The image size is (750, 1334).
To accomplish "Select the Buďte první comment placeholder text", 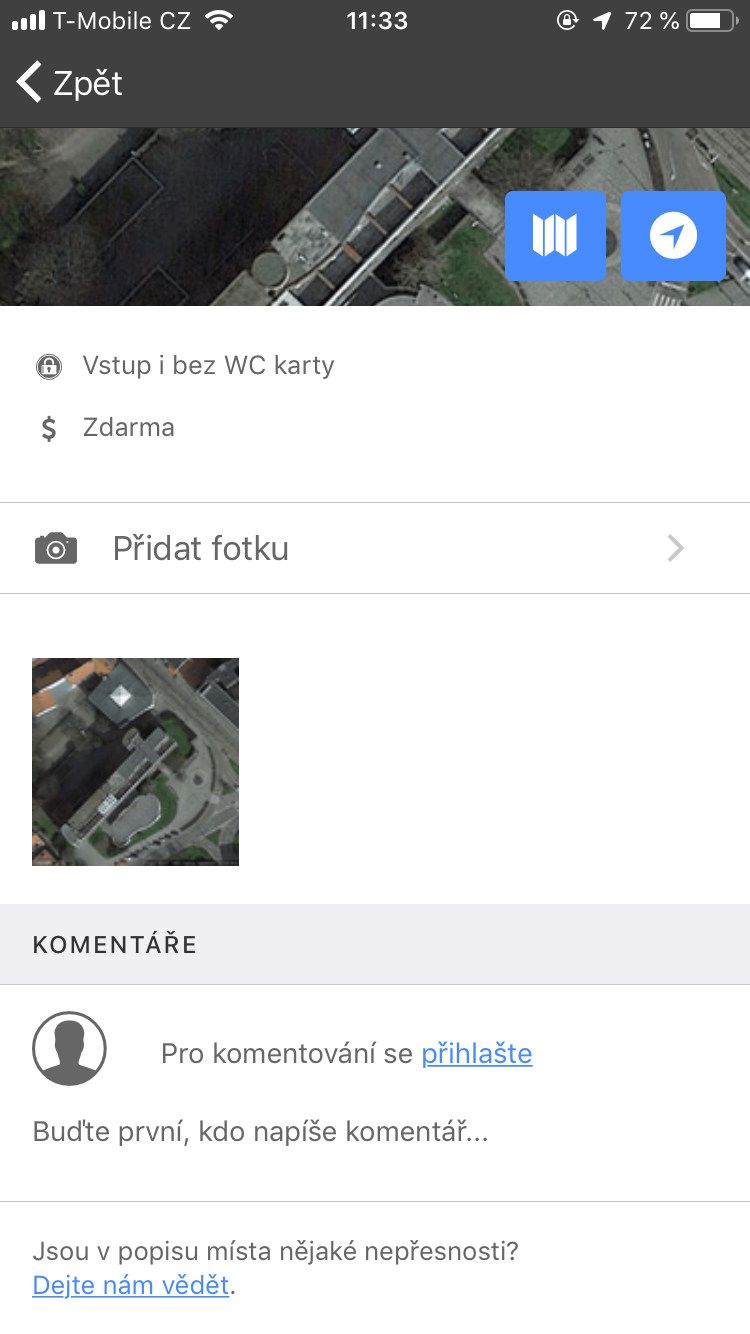I will 260,1131.
